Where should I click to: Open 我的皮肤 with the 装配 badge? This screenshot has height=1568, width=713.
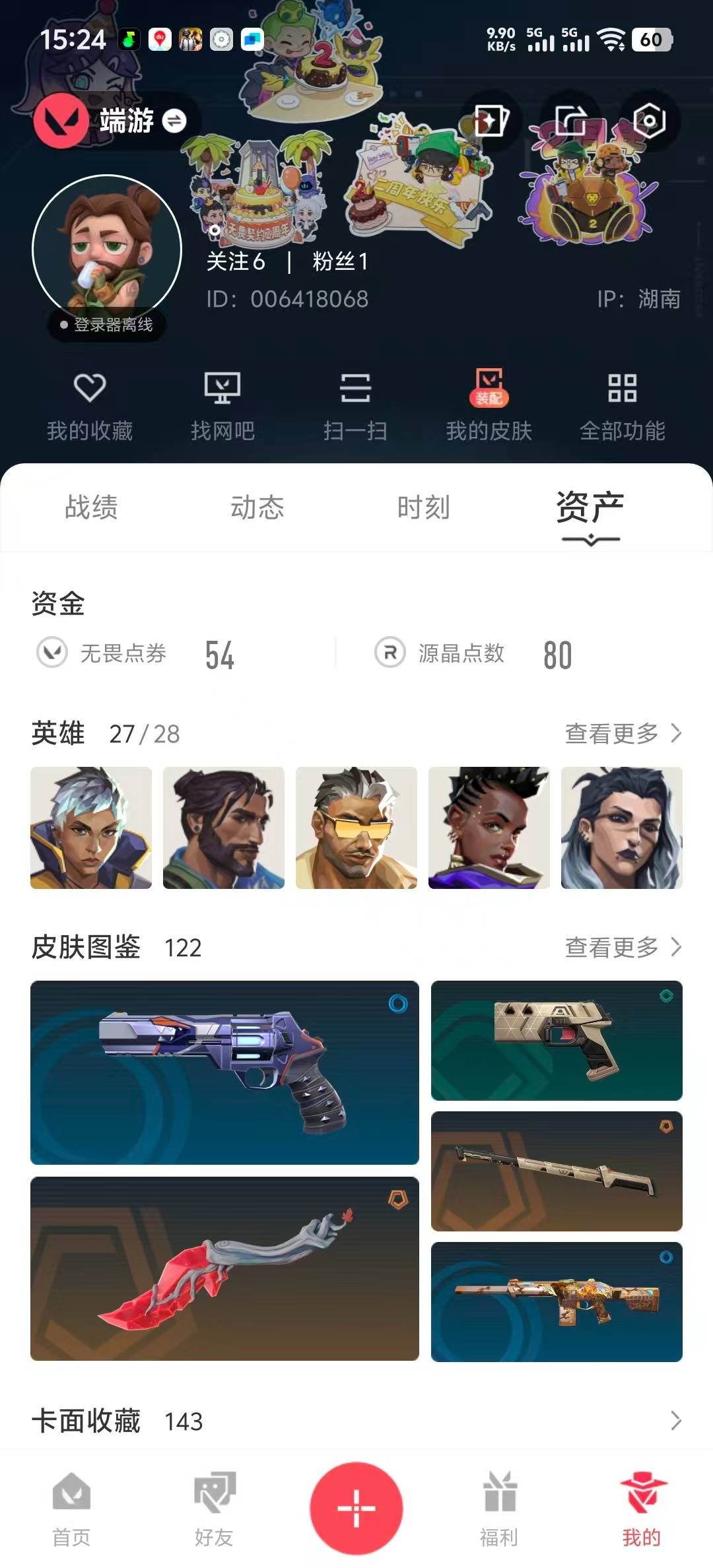point(489,403)
